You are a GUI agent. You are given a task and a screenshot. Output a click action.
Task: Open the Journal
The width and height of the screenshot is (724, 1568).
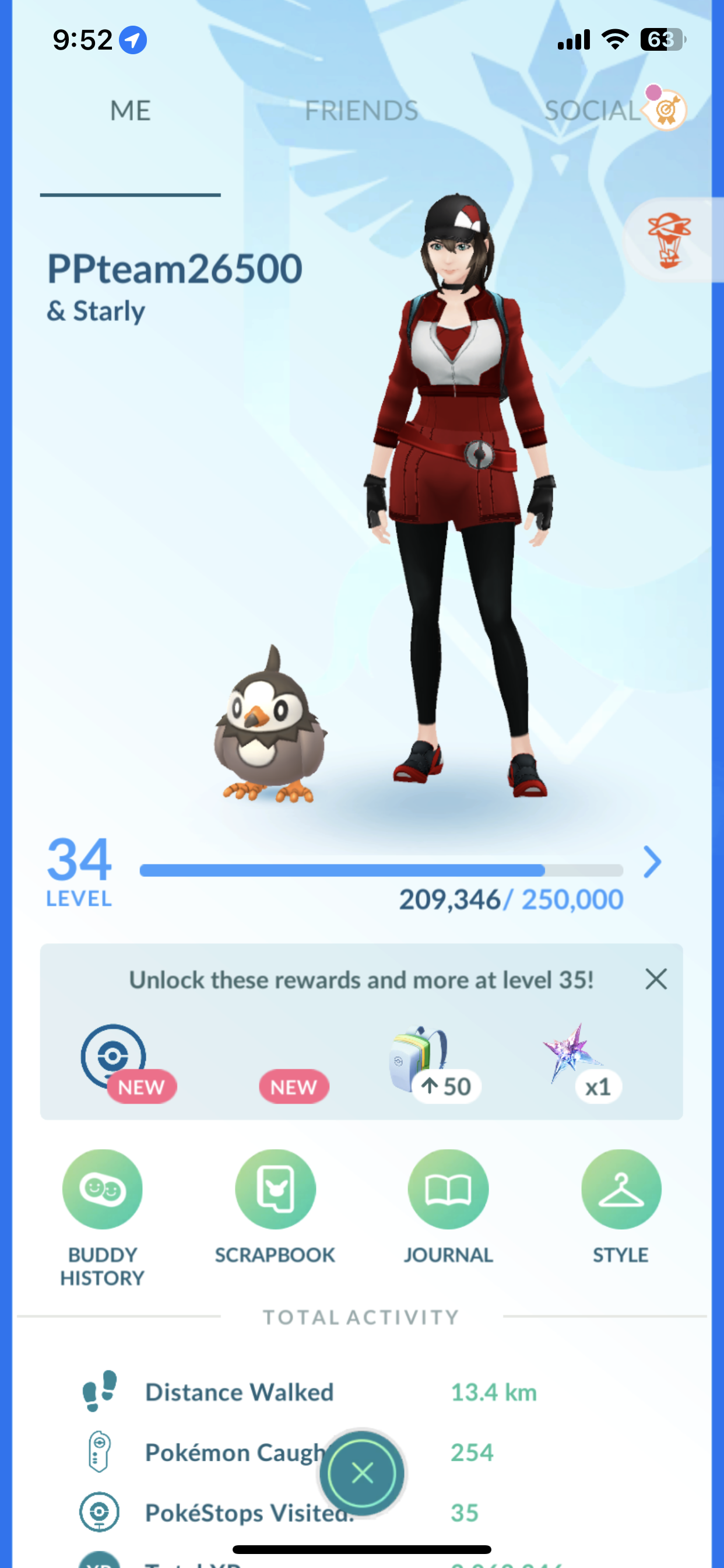coord(448,1189)
